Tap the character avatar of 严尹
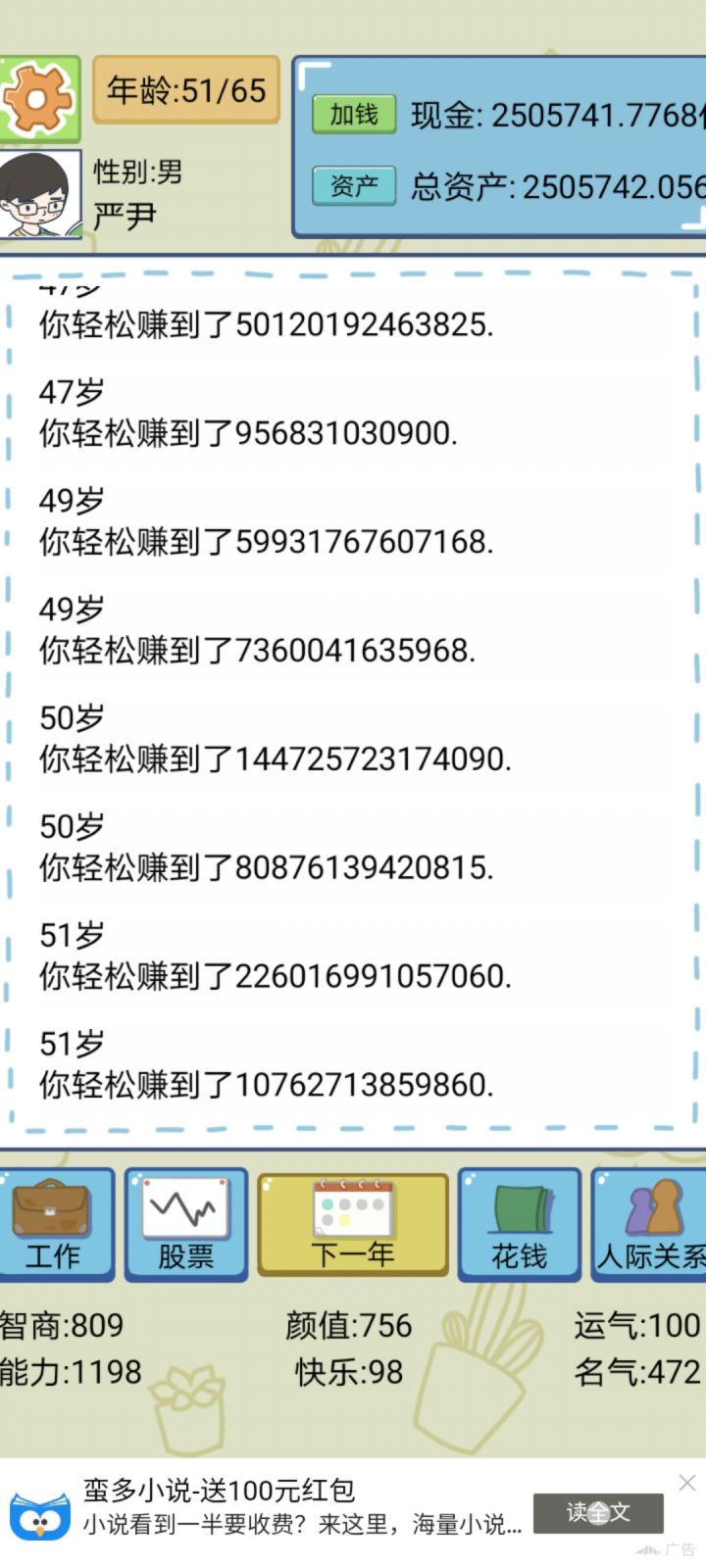The height and width of the screenshot is (1568, 706). pyautogui.click(x=39, y=195)
